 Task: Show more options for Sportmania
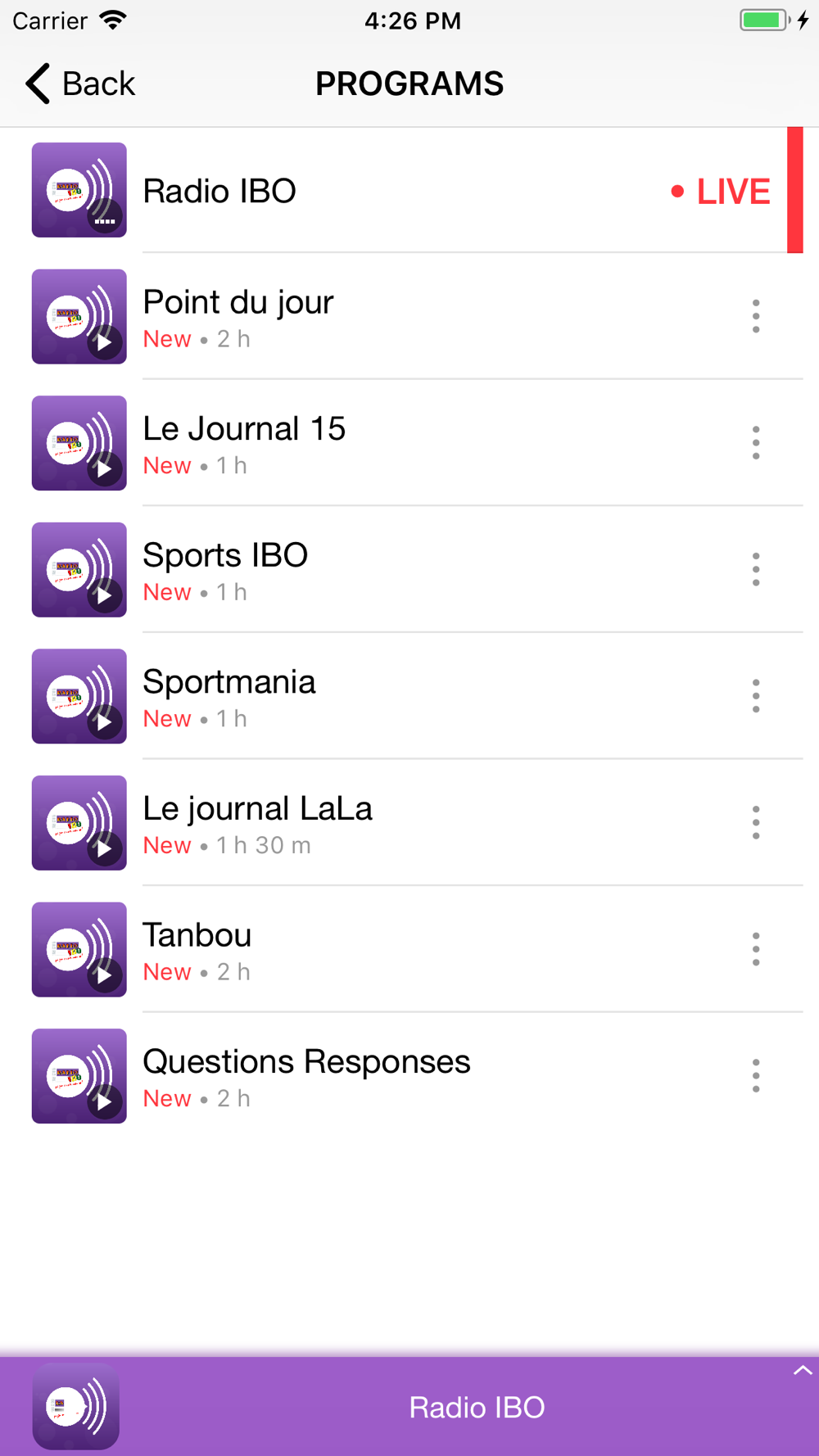click(755, 696)
